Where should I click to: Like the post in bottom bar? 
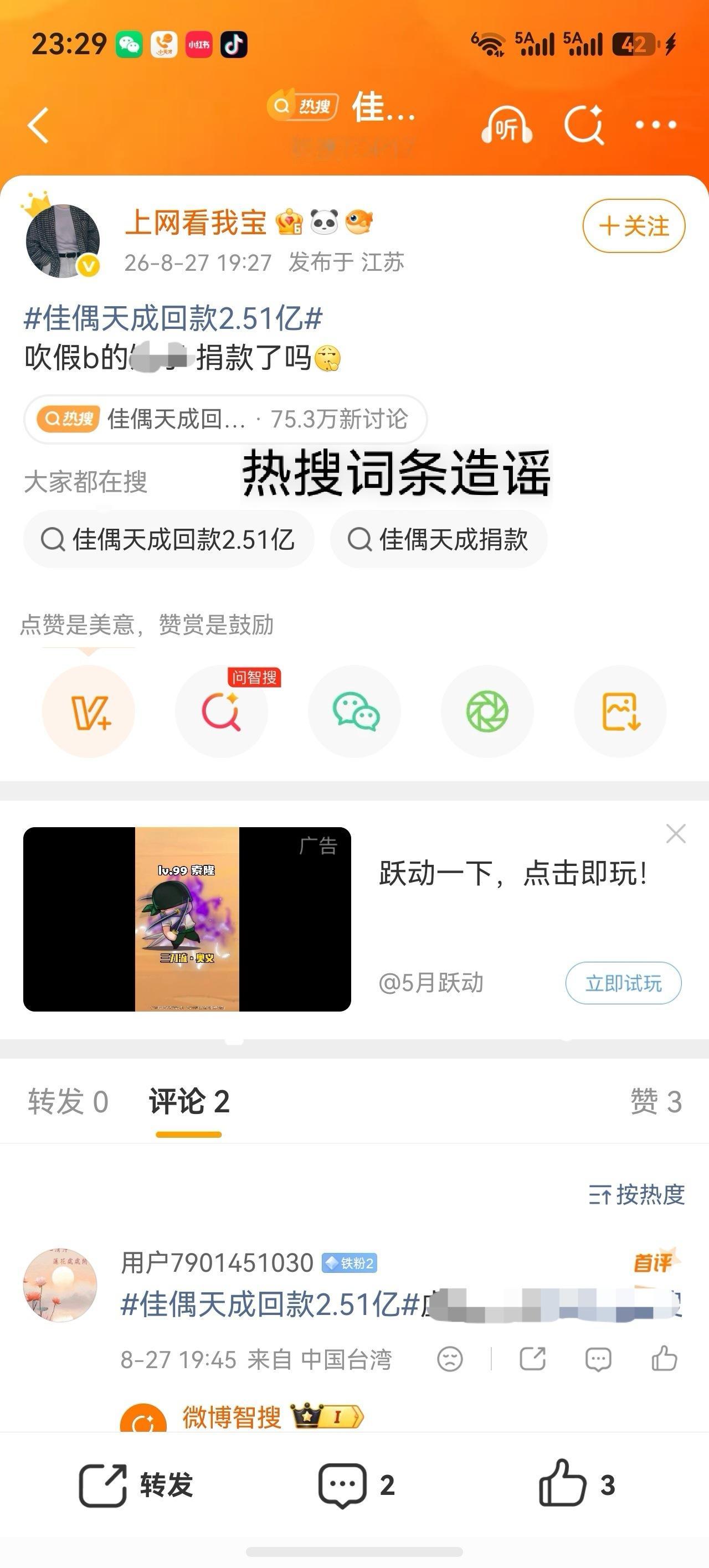pyautogui.click(x=576, y=1484)
